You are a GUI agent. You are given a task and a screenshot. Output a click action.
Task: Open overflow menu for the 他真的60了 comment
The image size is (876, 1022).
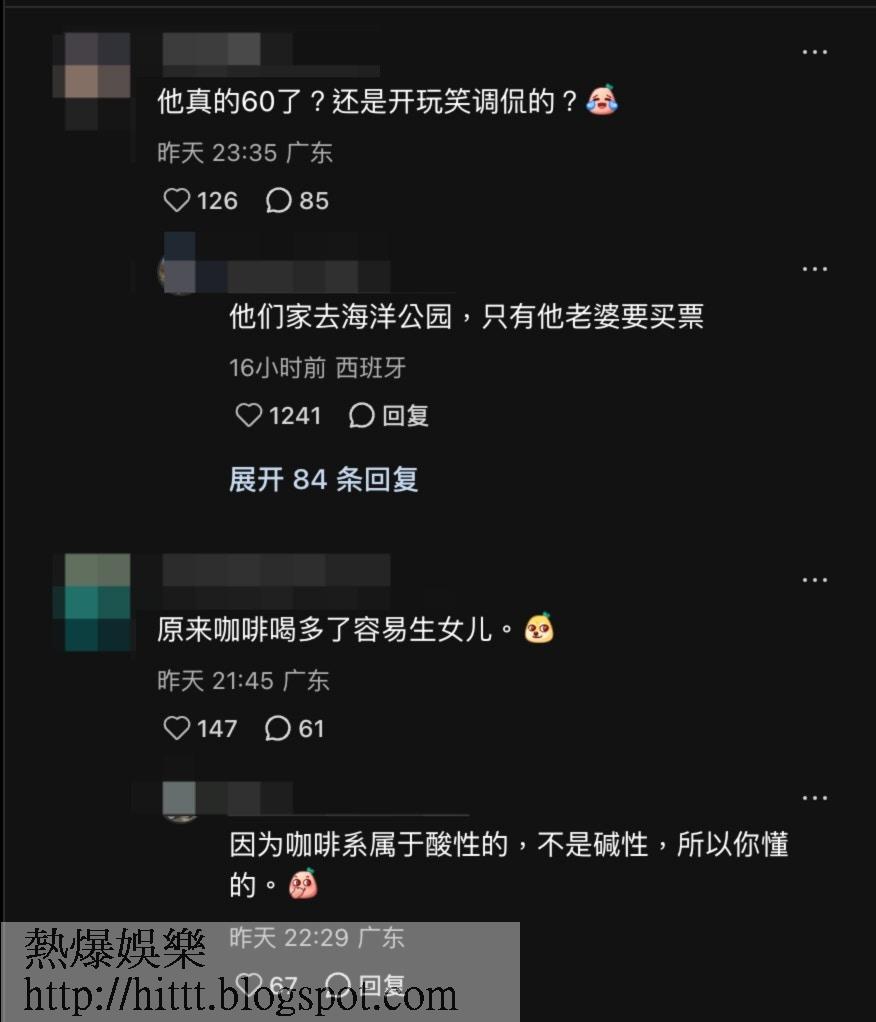(815, 52)
